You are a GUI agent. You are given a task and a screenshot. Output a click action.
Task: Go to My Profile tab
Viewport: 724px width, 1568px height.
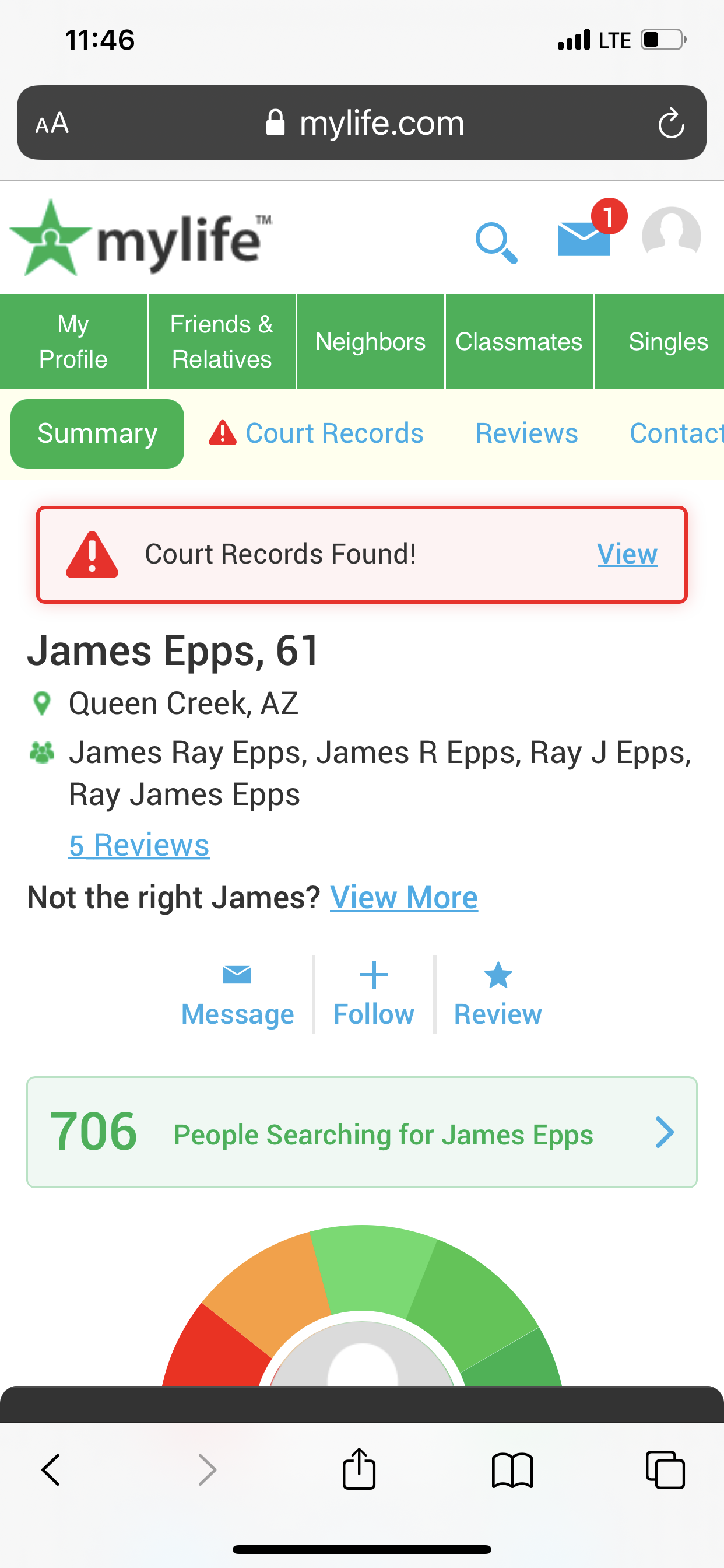pyautogui.click(x=73, y=341)
